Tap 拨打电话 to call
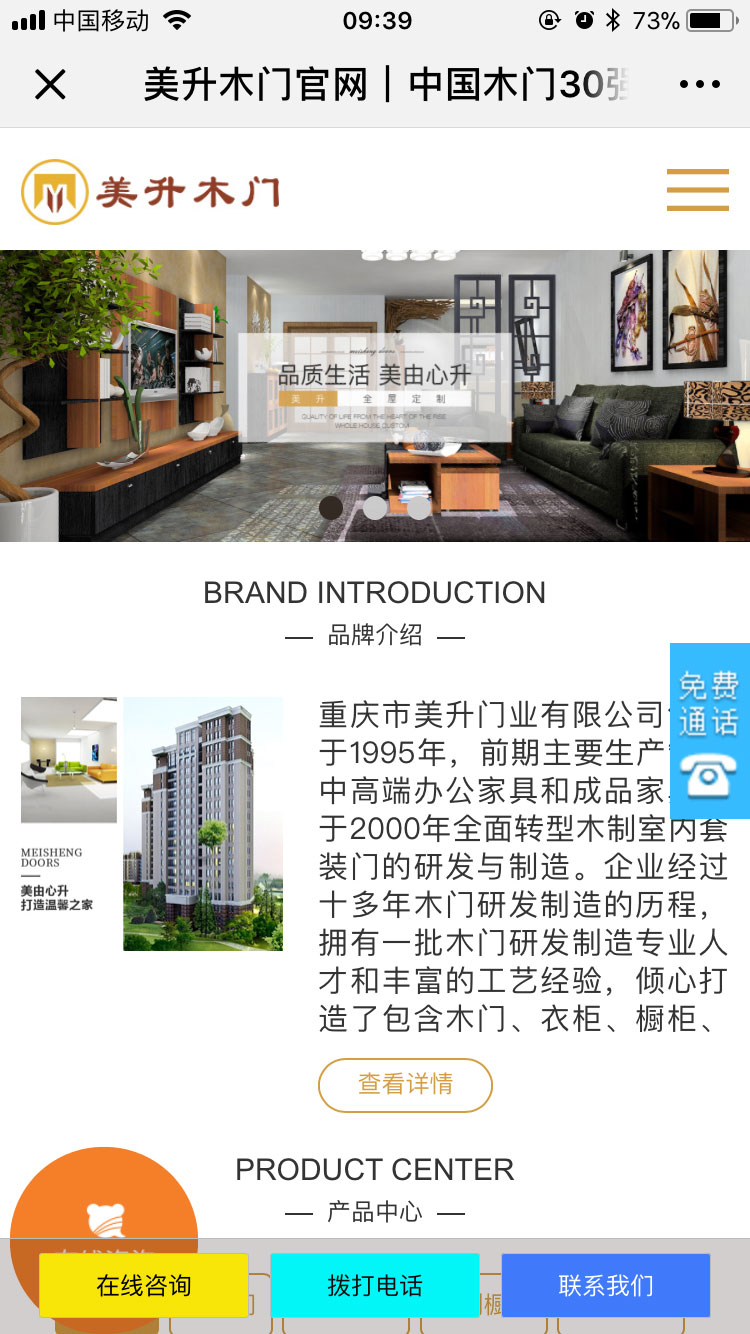The height and width of the screenshot is (1334, 750). pyautogui.click(x=375, y=1285)
